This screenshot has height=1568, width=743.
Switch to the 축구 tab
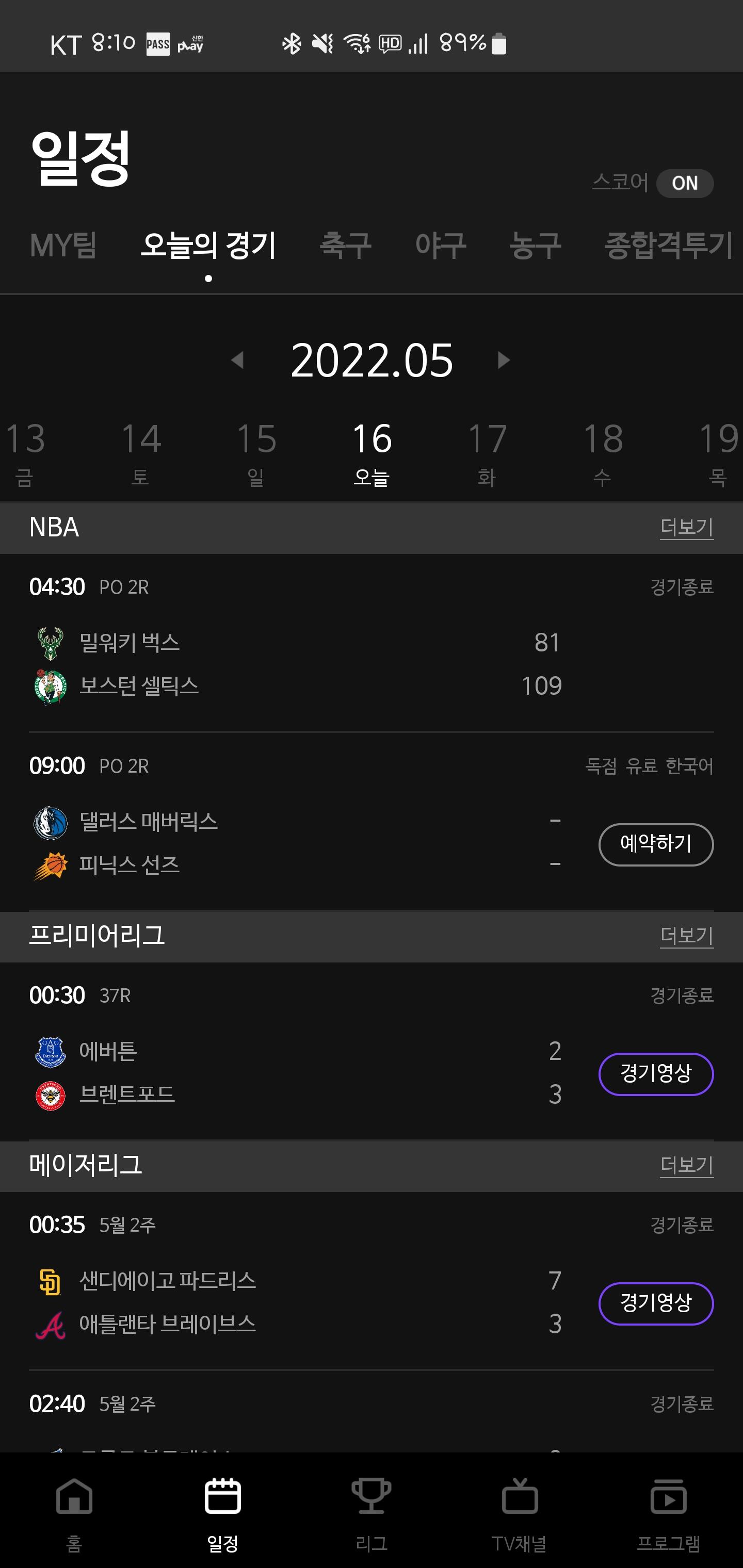pyautogui.click(x=345, y=246)
